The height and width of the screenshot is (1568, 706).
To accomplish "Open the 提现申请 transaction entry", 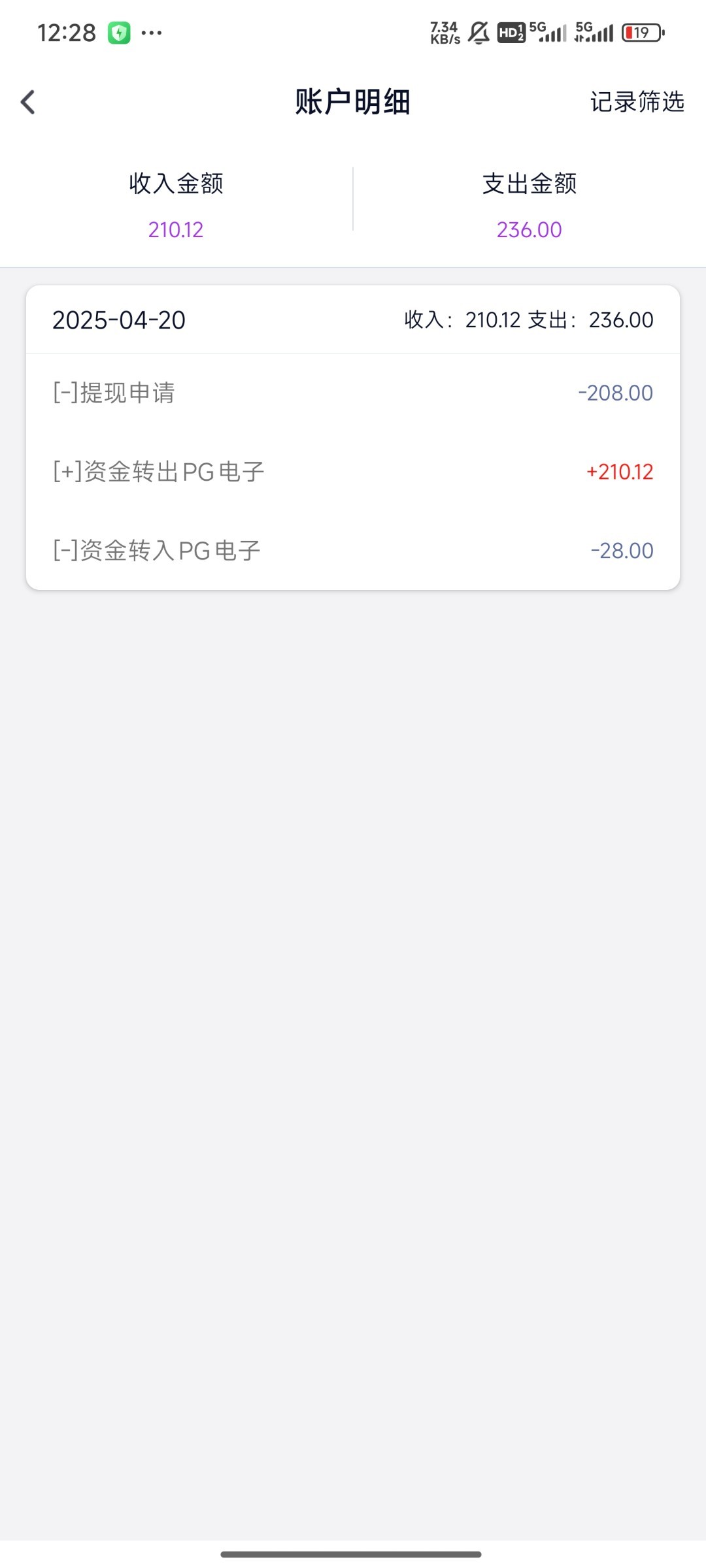I will [x=353, y=393].
